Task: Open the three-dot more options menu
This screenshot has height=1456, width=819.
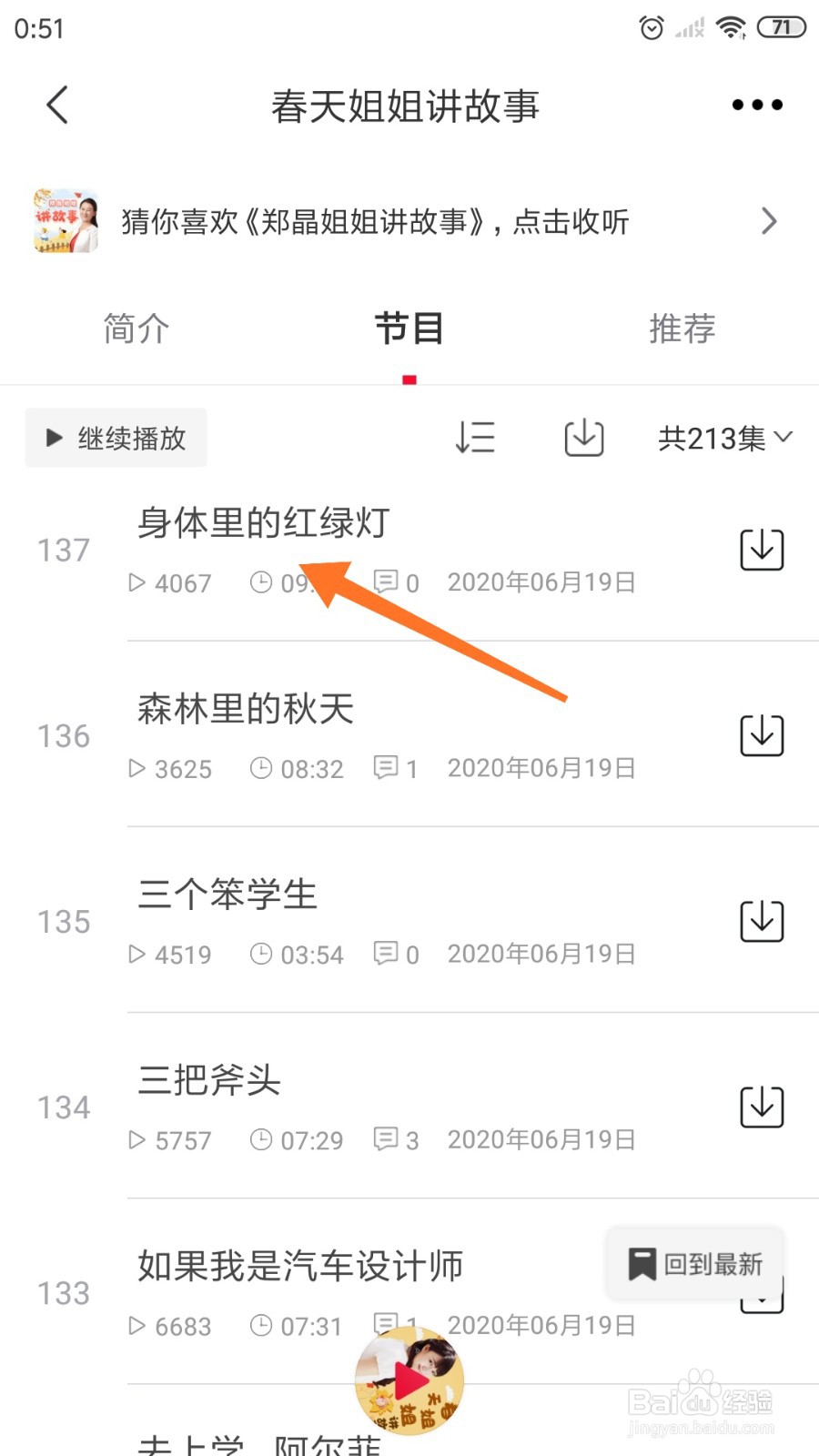Action: pyautogui.click(x=755, y=105)
